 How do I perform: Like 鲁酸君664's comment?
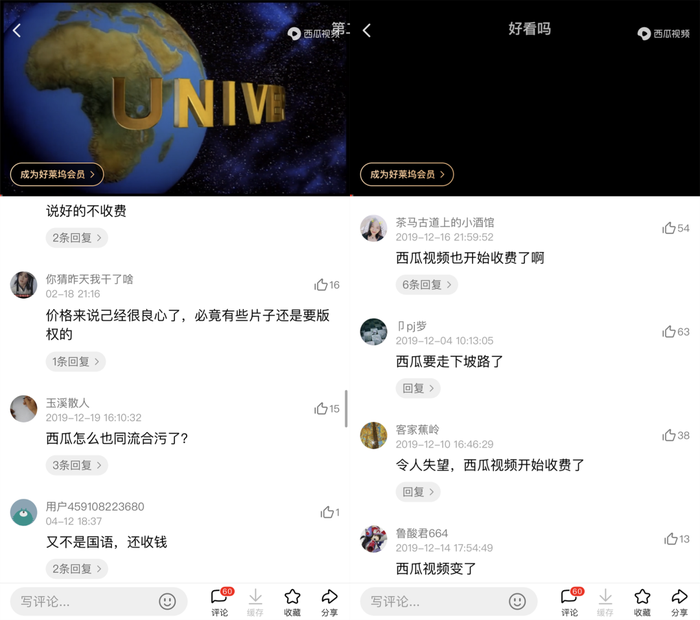(670, 539)
